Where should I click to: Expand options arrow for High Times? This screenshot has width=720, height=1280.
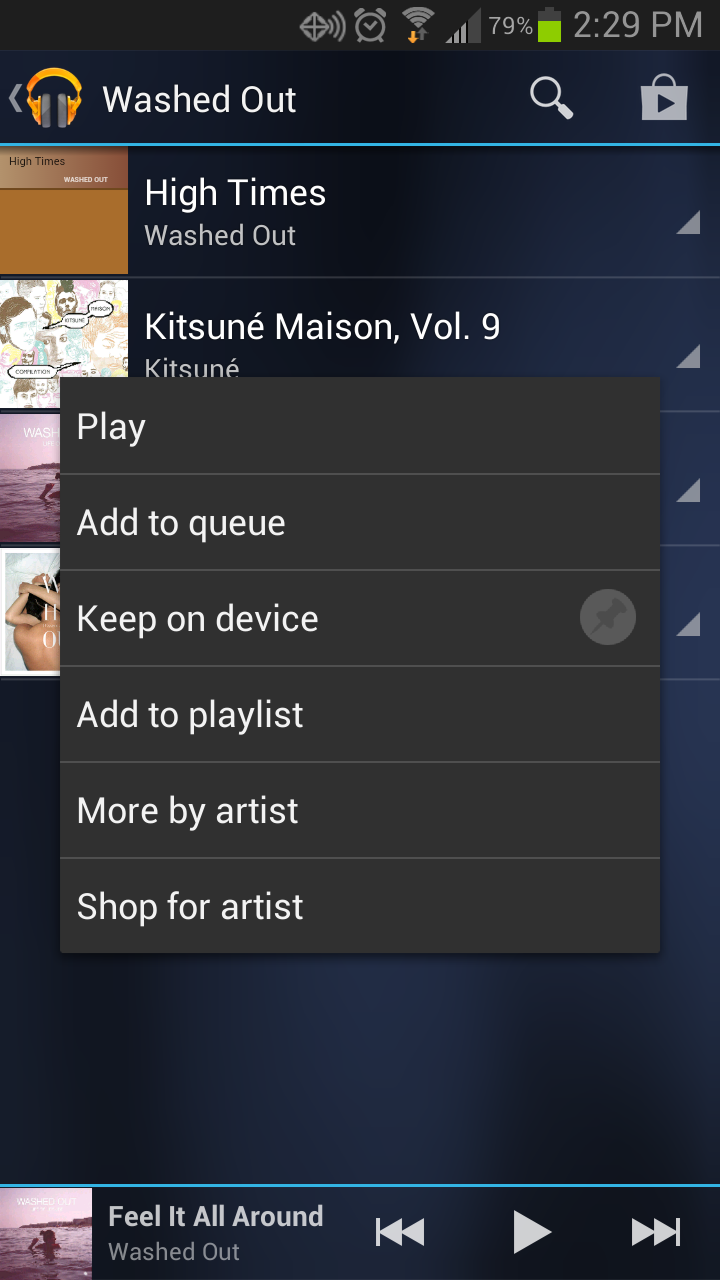pyautogui.click(x=688, y=223)
